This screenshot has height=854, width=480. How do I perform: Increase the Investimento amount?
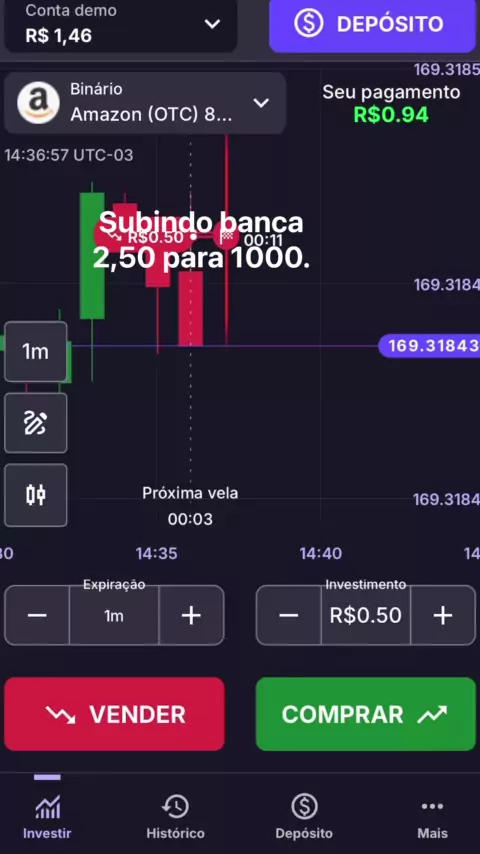[443, 615]
